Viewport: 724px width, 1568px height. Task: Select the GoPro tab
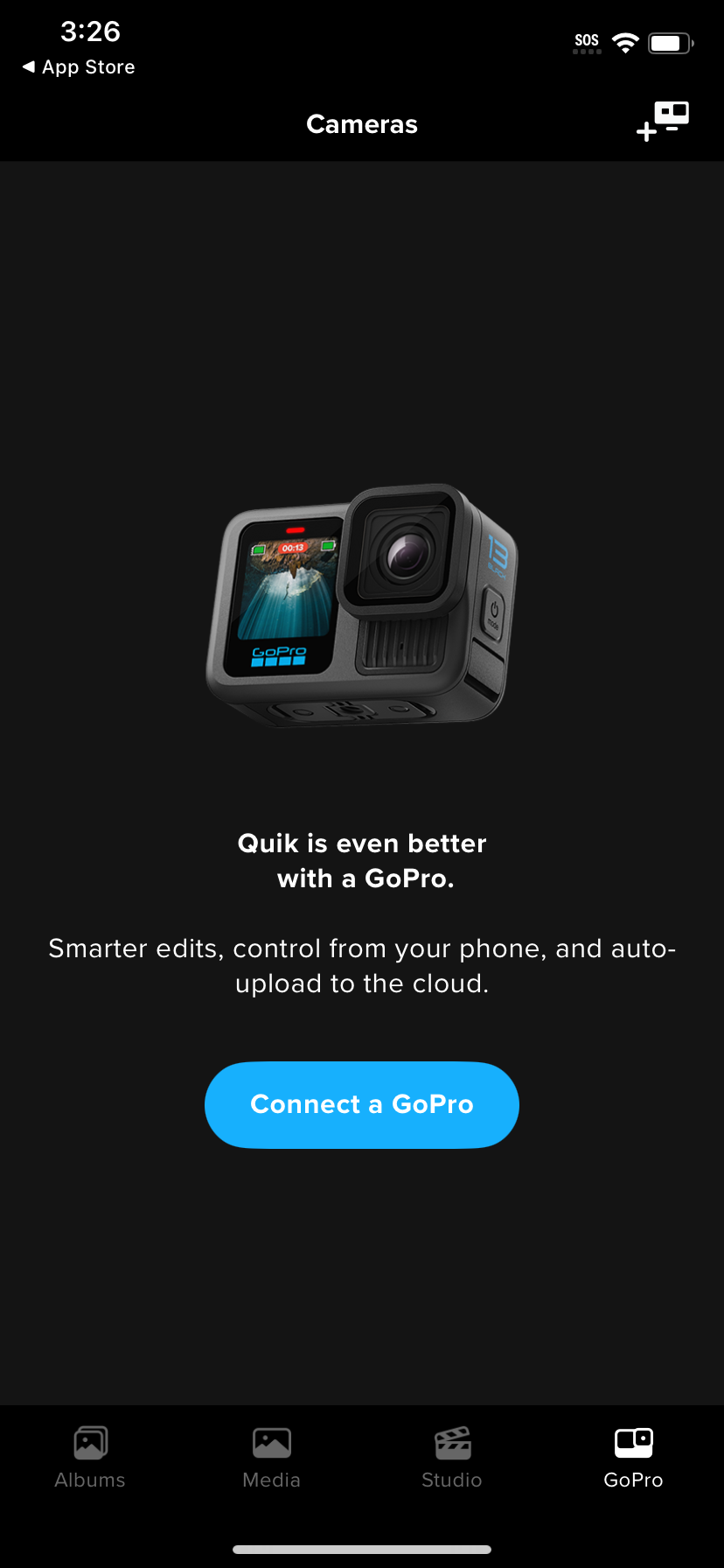click(633, 1458)
